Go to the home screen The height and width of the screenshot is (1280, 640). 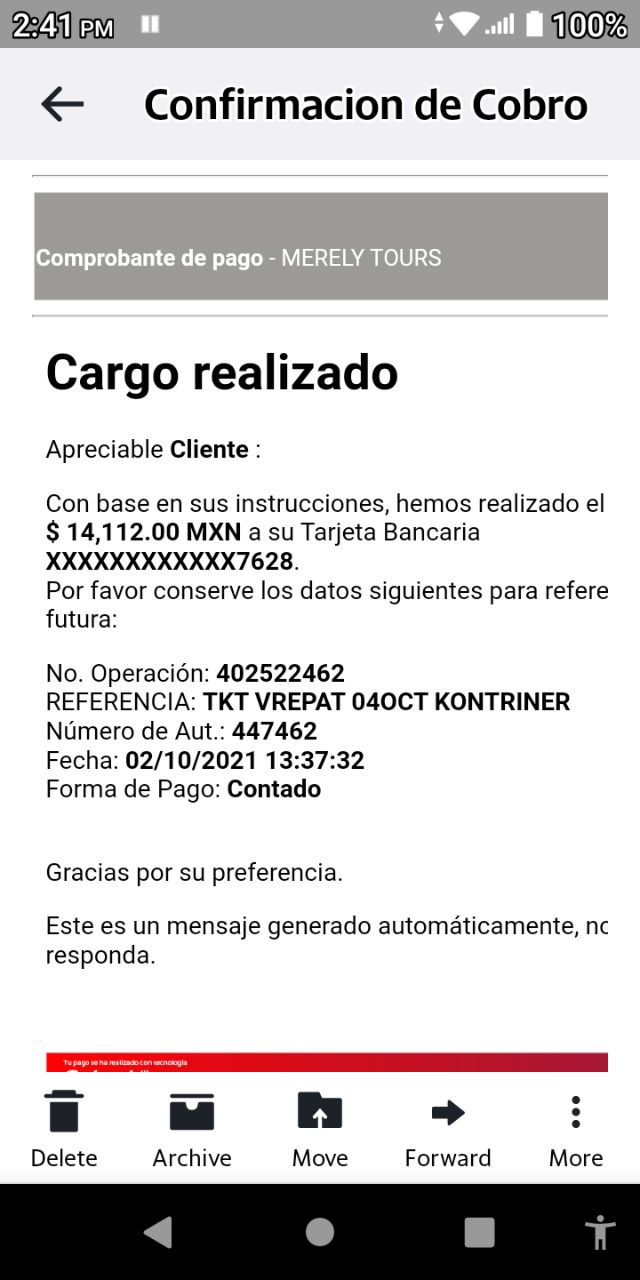(320, 1232)
